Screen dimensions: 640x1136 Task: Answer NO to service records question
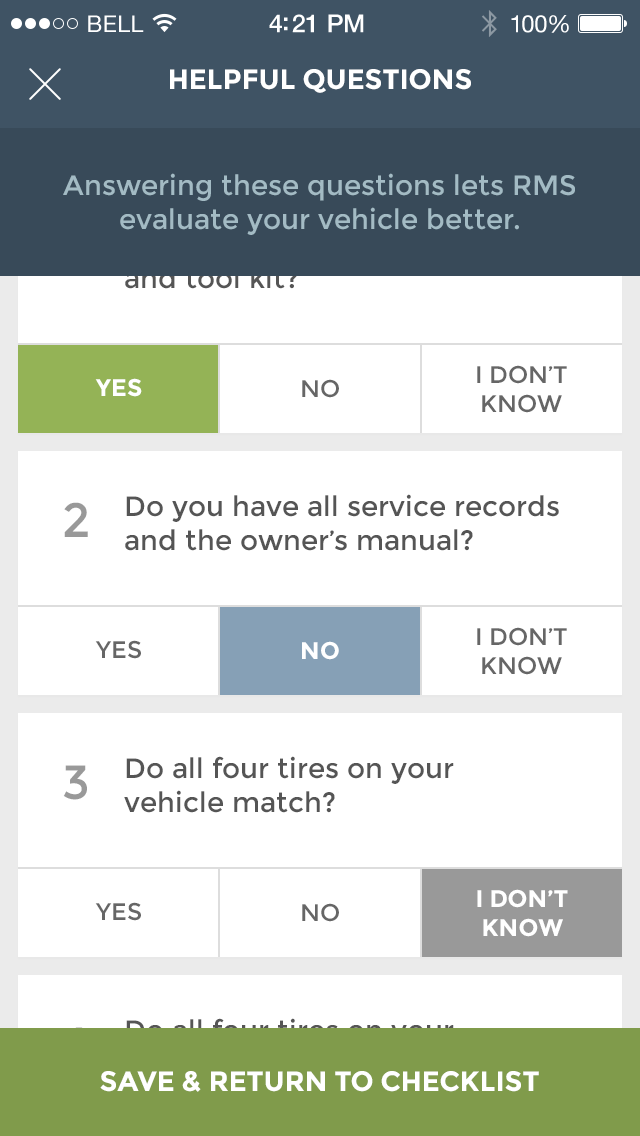point(320,651)
